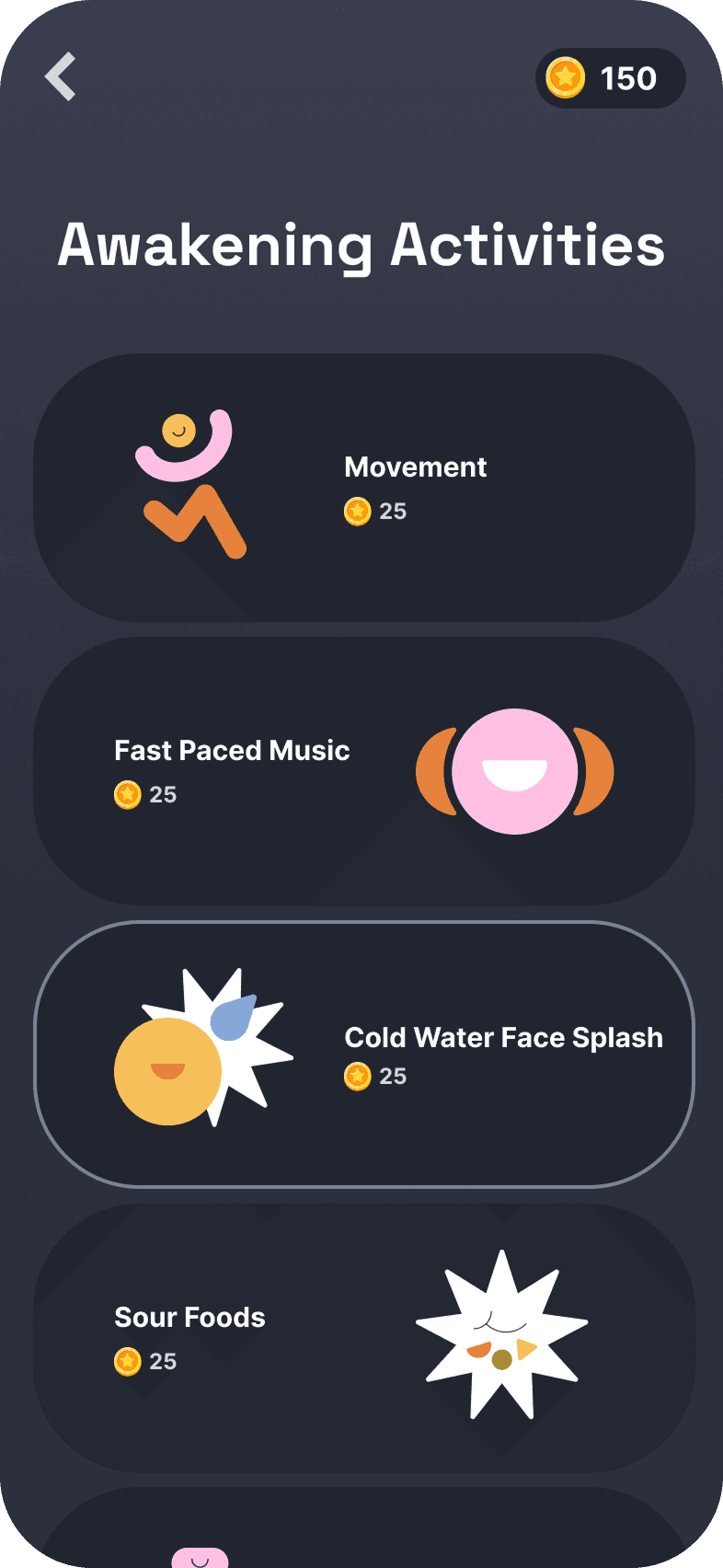The width and height of the screenshot is (723, 1568).
Task: Open the Movement activity card
Action: click(x=364, y=488)
